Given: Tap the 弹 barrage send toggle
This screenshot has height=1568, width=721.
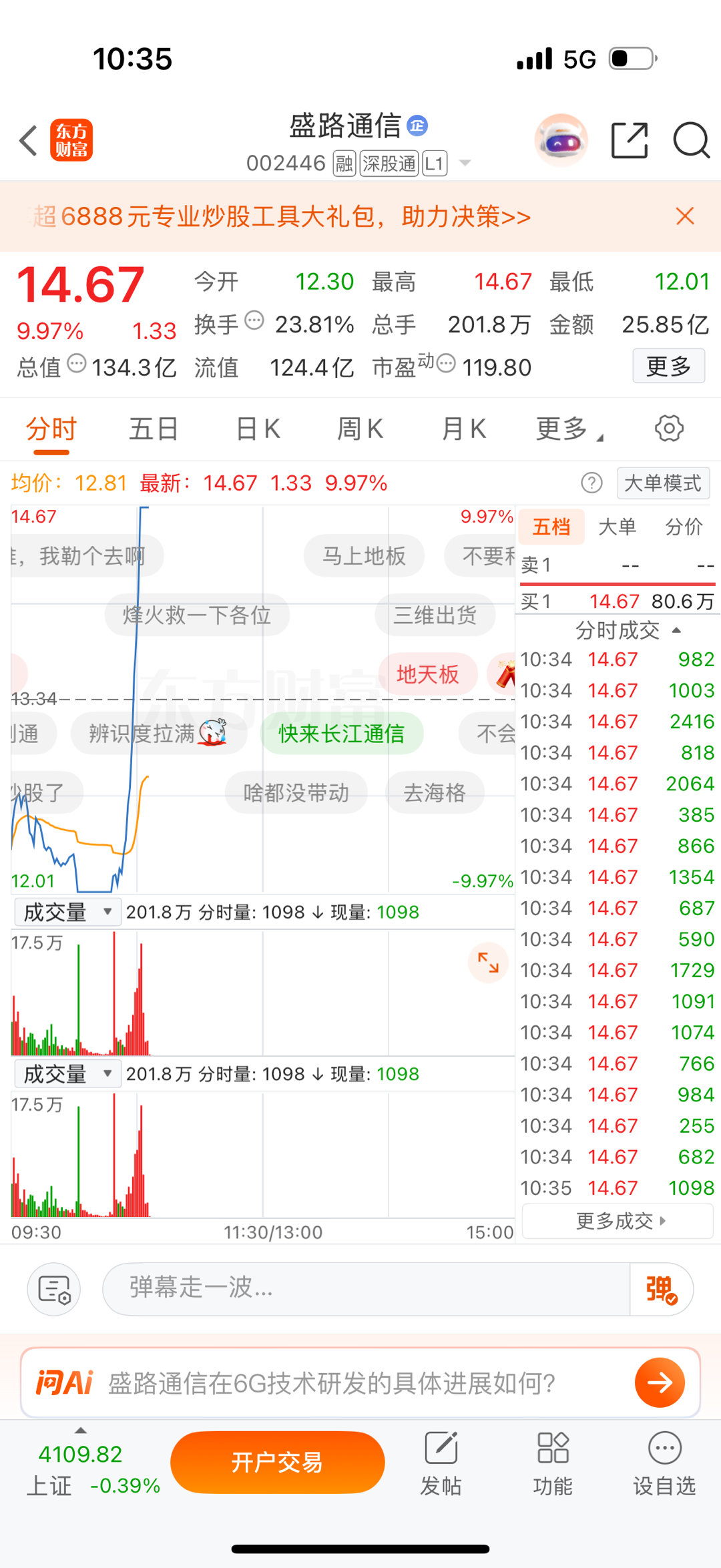Looking at the screenshot, I should coord(660,1289).
